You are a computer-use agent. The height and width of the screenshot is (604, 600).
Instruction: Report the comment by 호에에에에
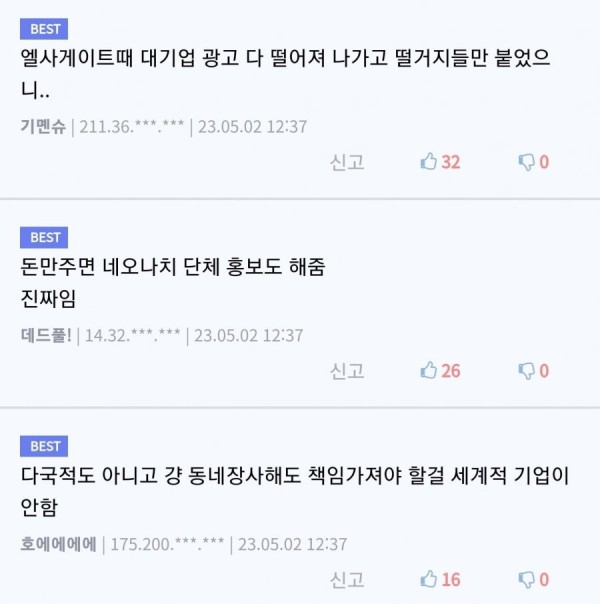(347, 580)
